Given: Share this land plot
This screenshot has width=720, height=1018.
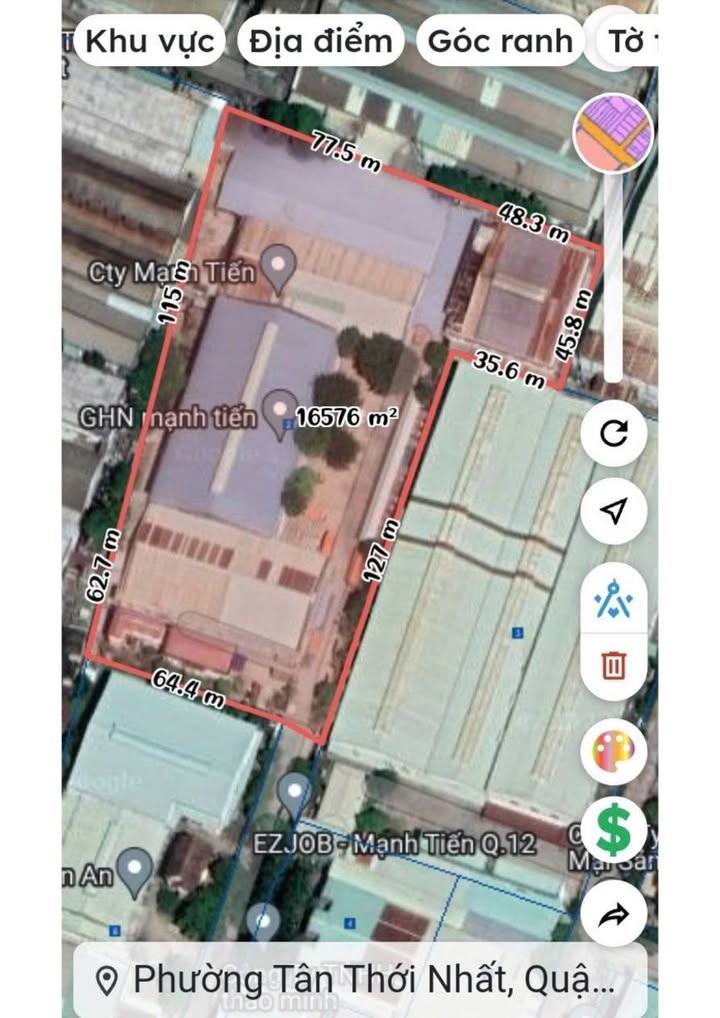Looking at the screenshot, I should pos(613,913).
